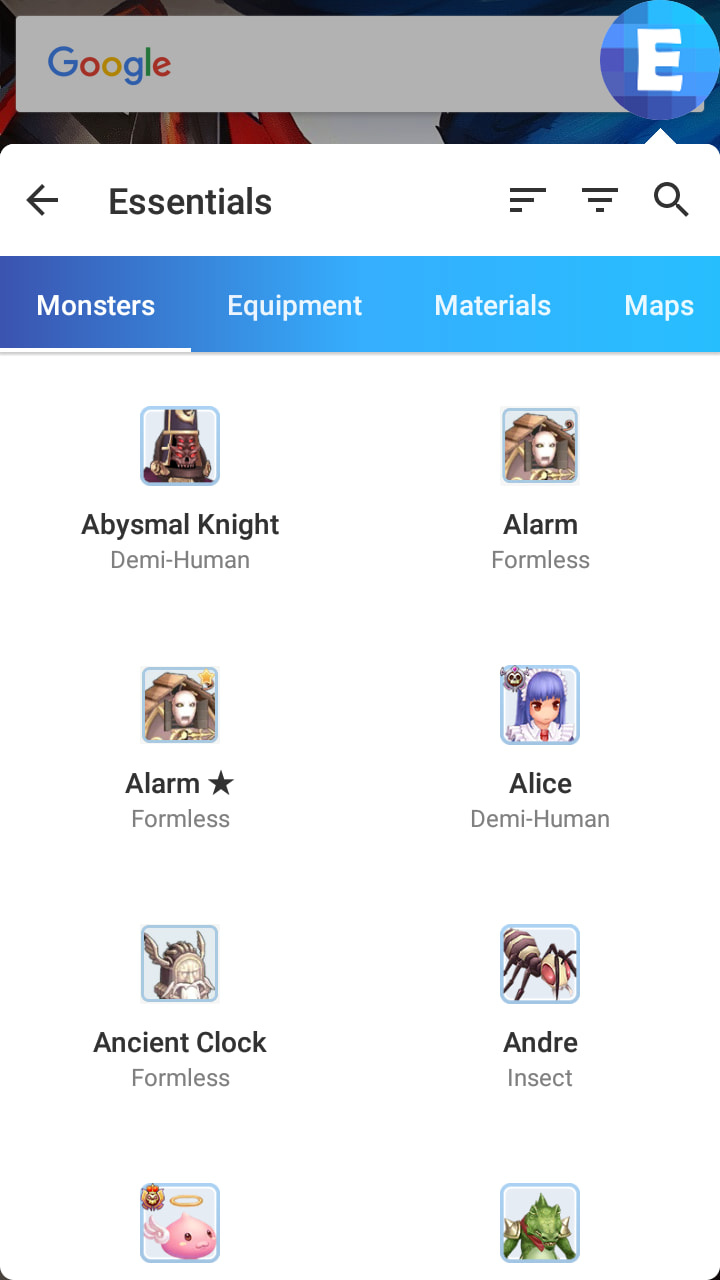
Task: Open the filter options icon
Action: pyautogui.click(x=600, y=201)
